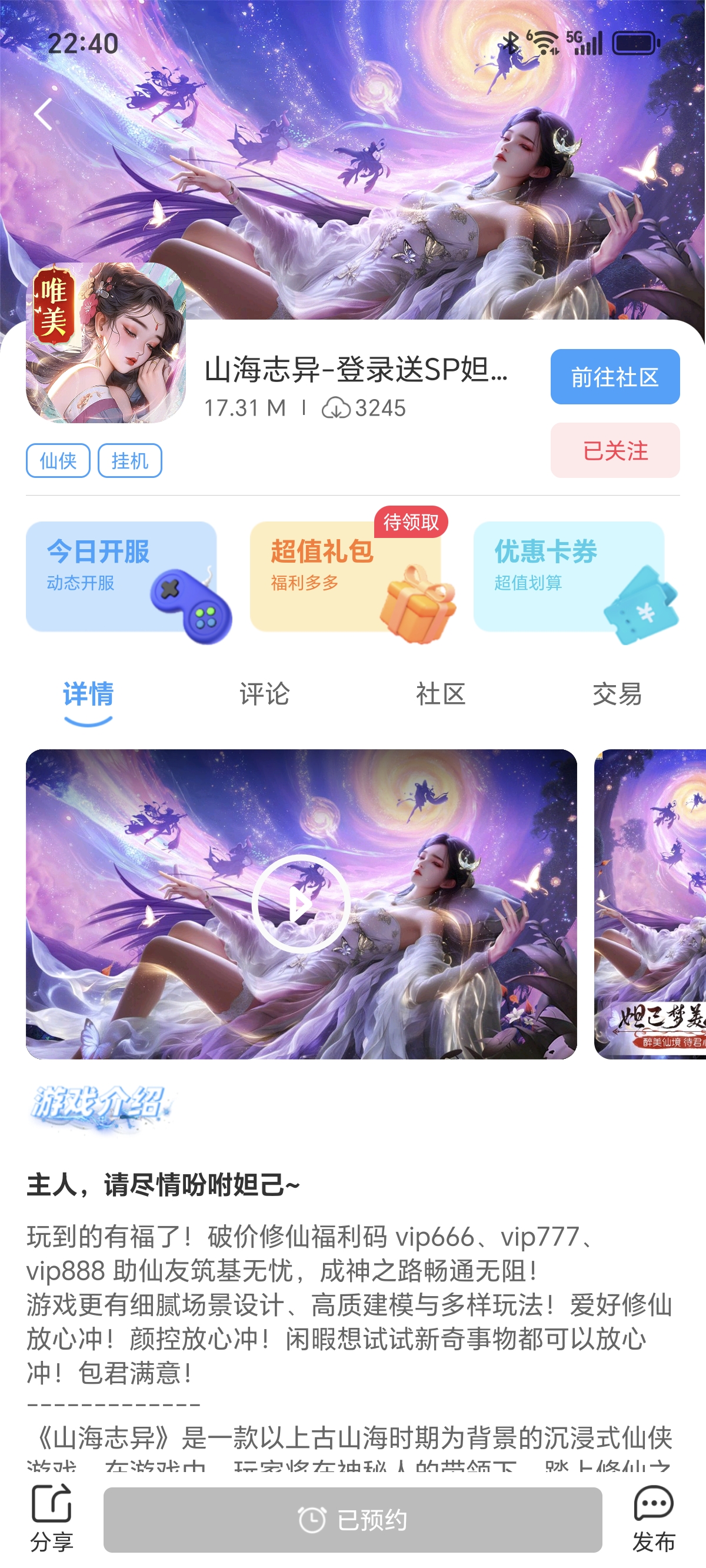The image size is (706, 1568).
Task: Tap the 已预约 reservation button
Action: pos(352,1520)
